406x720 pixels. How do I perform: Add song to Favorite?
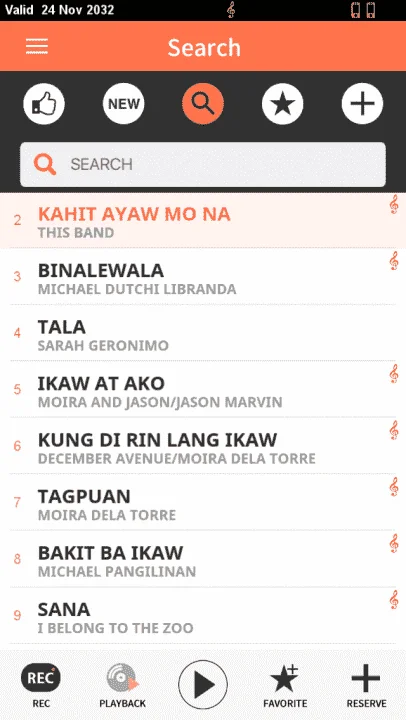[285, 685]
